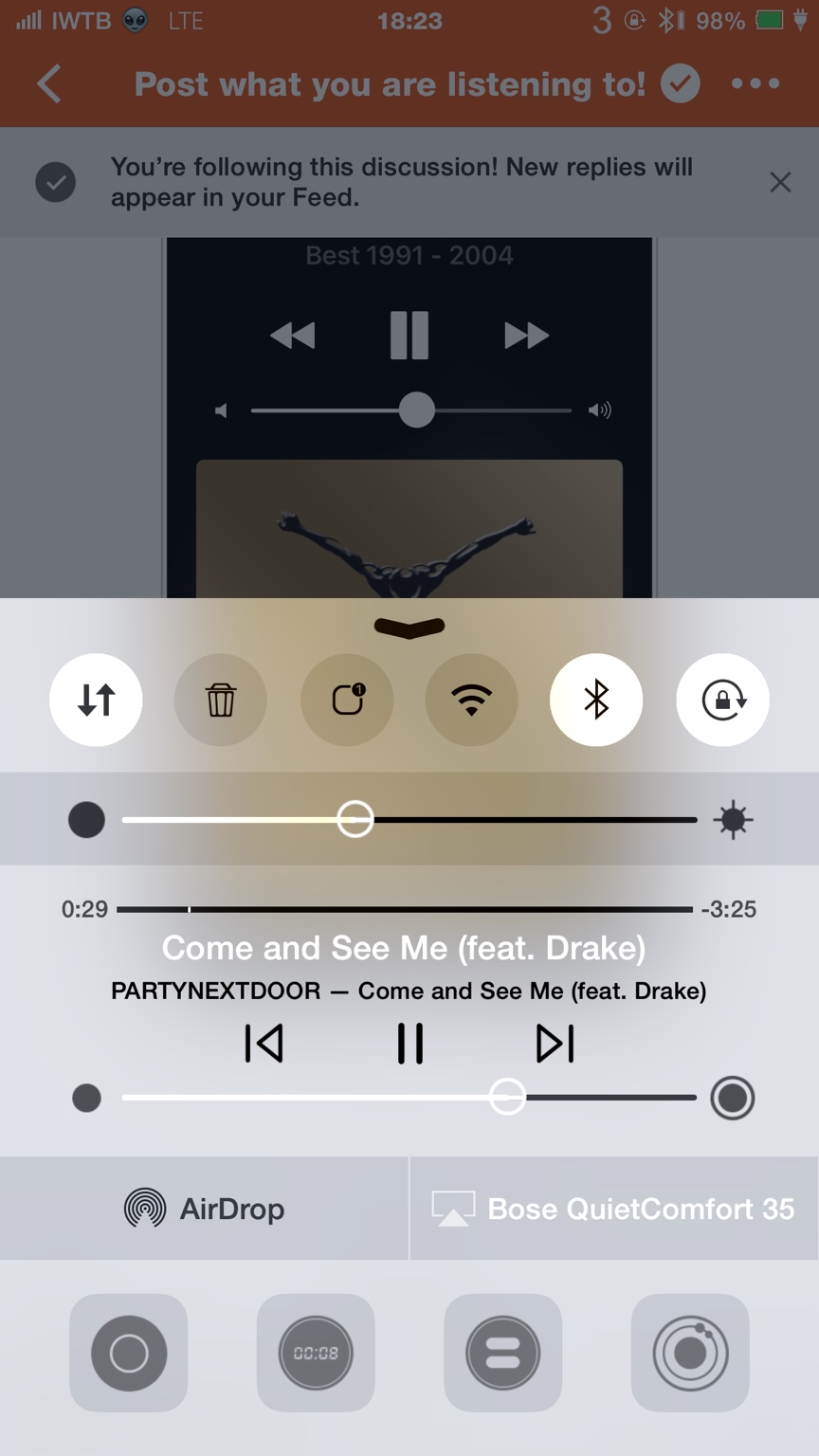819x1456 pixels.
Task: Open the 00:08 timer shortcut
Action: (316, 1353)
